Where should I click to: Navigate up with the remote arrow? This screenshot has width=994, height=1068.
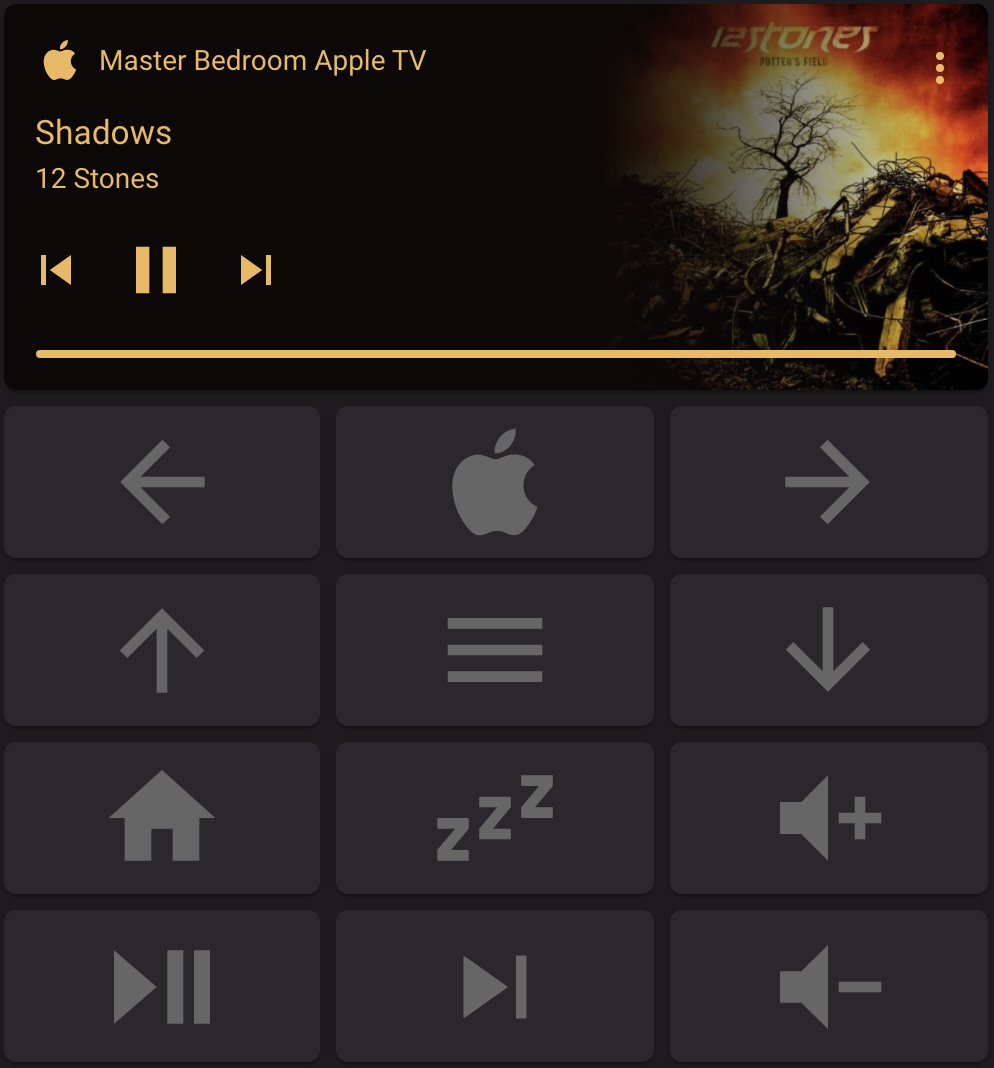pos(161,649)
